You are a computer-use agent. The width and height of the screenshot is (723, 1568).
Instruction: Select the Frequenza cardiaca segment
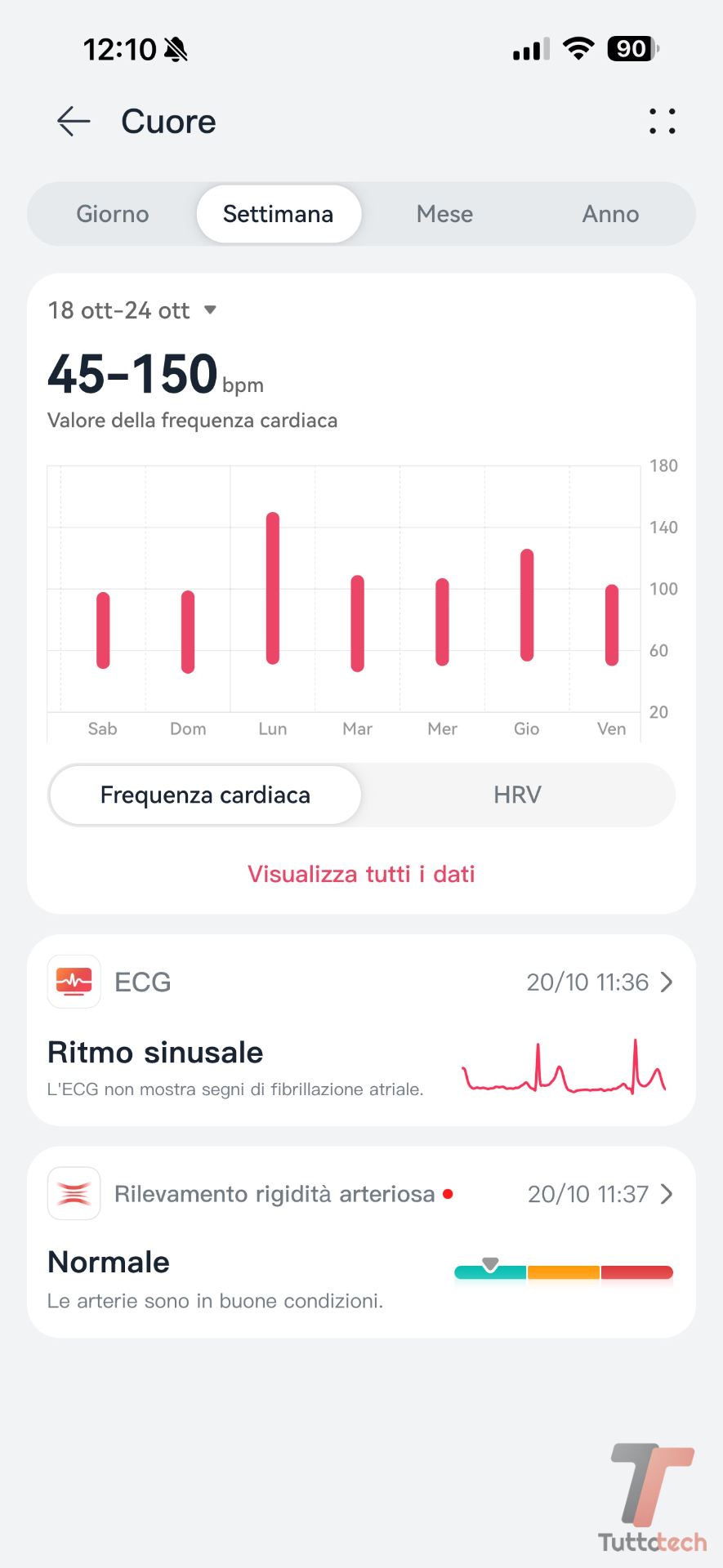(x=205, y=795)
